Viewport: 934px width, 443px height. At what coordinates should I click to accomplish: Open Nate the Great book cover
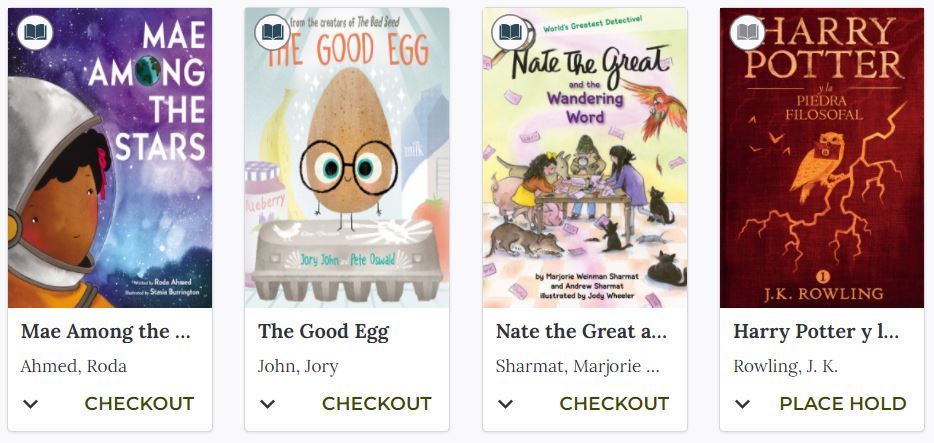coord(585,160)
